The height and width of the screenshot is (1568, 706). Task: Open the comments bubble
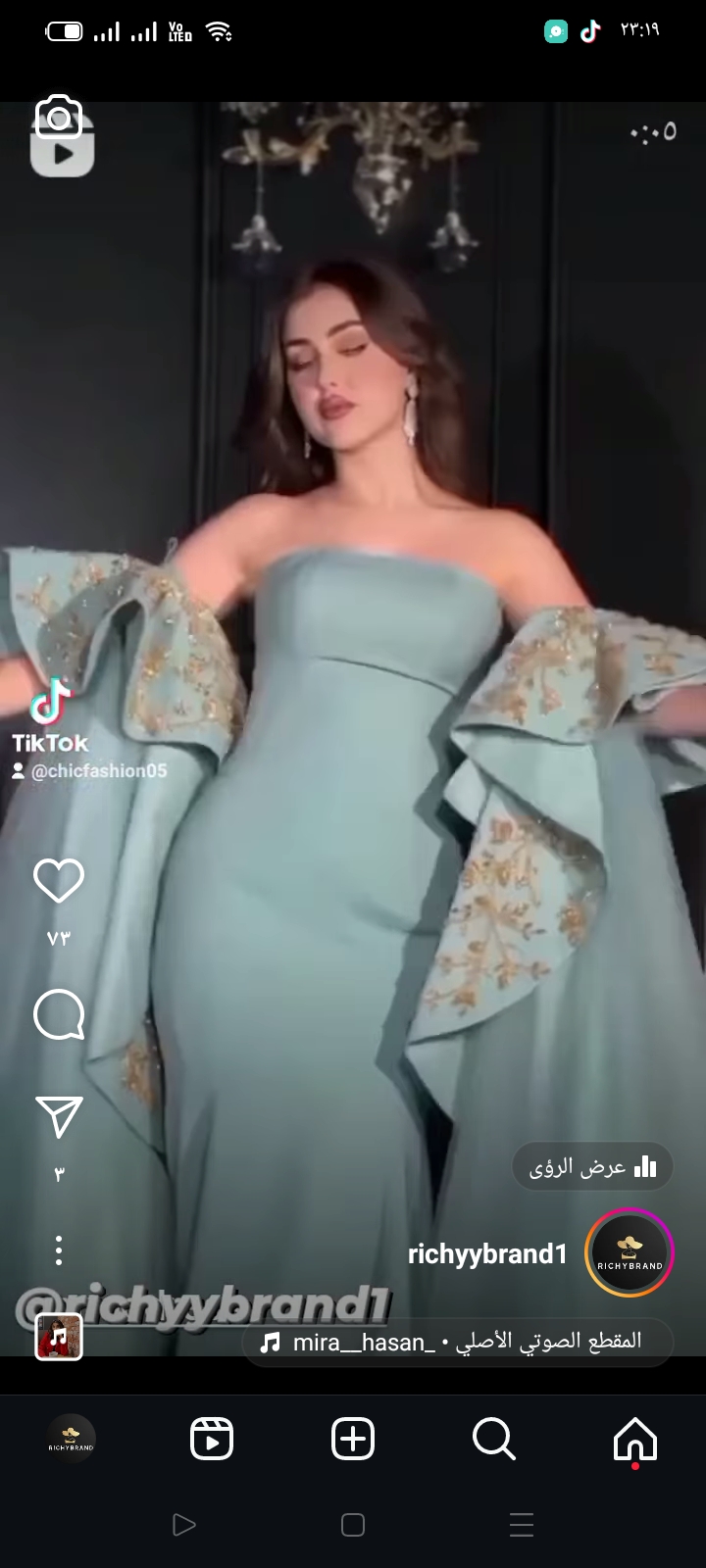click(59, 1014)
